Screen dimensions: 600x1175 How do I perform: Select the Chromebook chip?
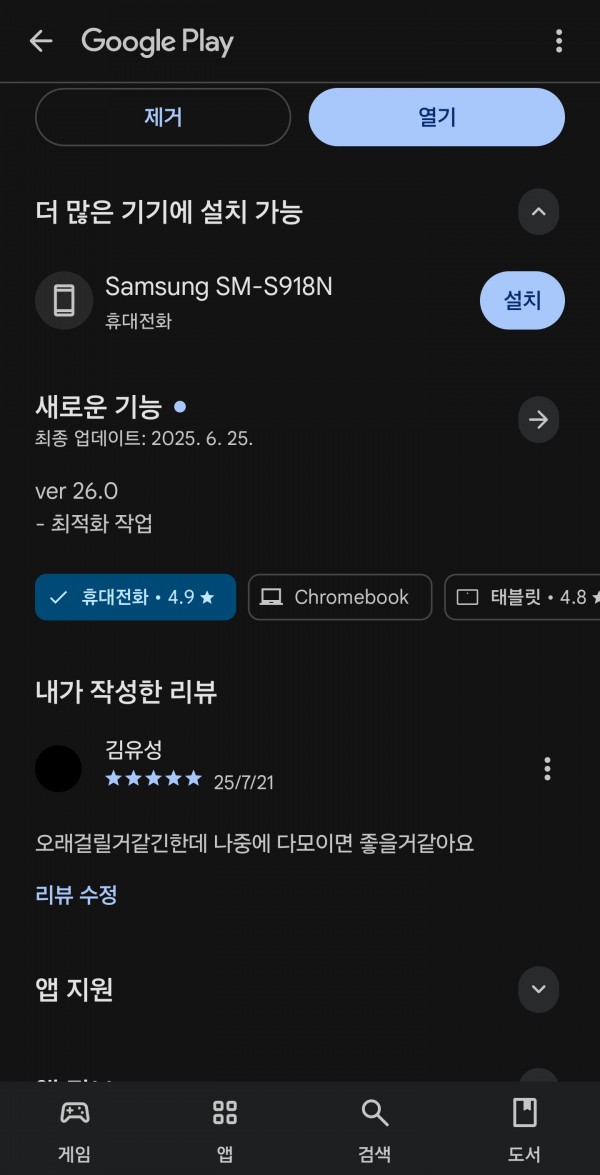pyautogui.click(x=340, y=597)
